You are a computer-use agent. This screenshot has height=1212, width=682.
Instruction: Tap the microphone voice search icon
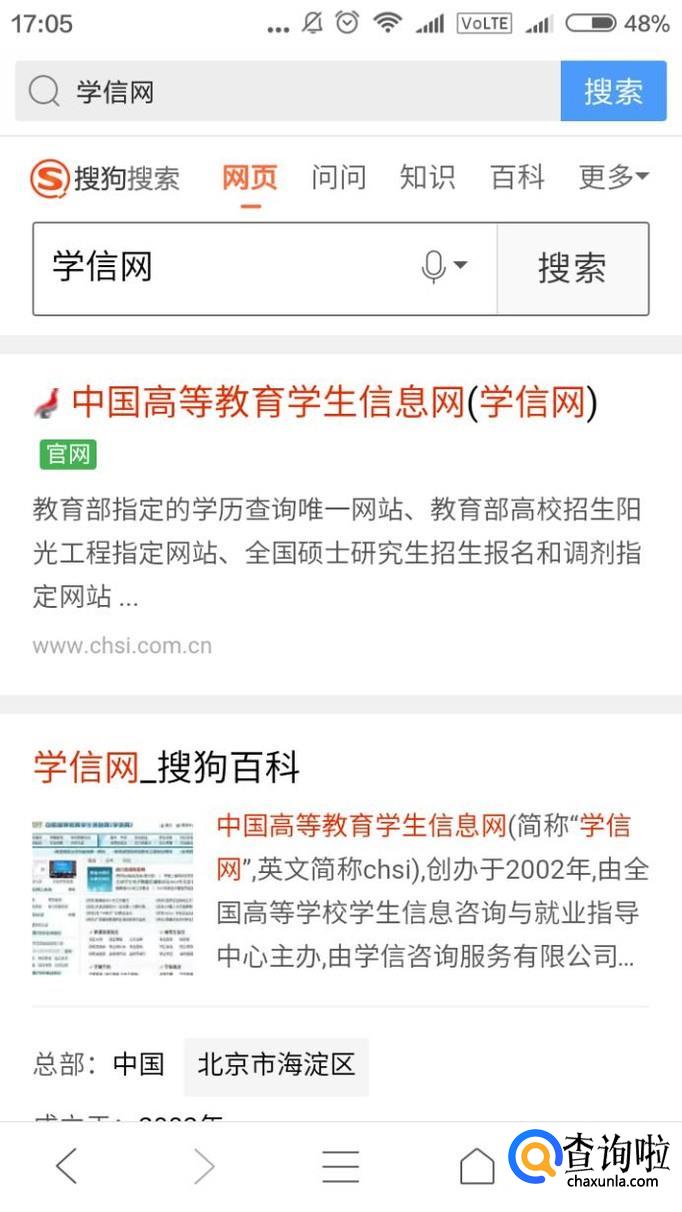pyautogui.click(x=444, y=267)
